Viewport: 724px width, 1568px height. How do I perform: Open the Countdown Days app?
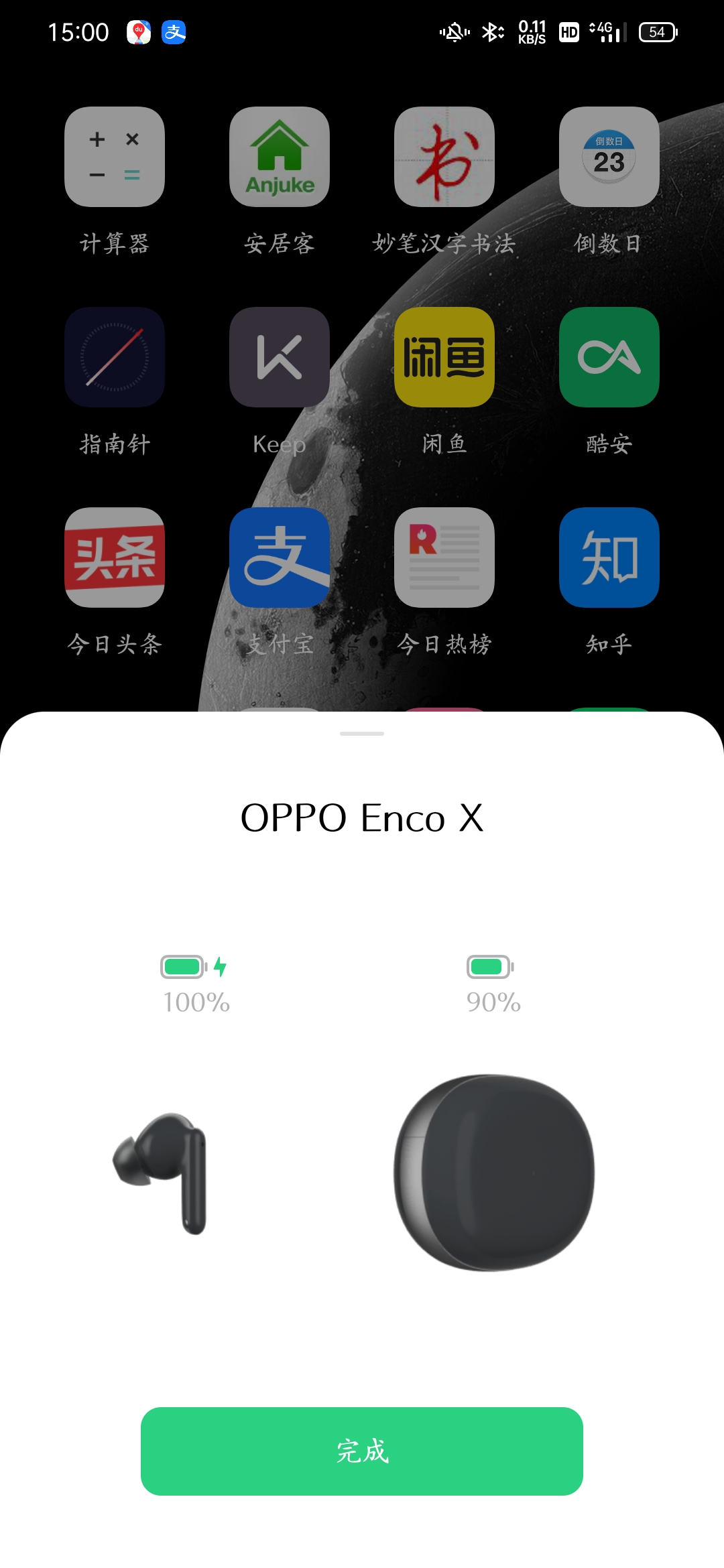(x=609, y=157)
